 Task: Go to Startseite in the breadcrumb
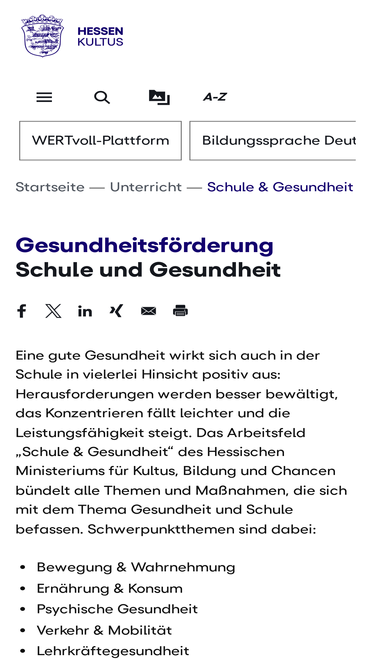point(50,187)
